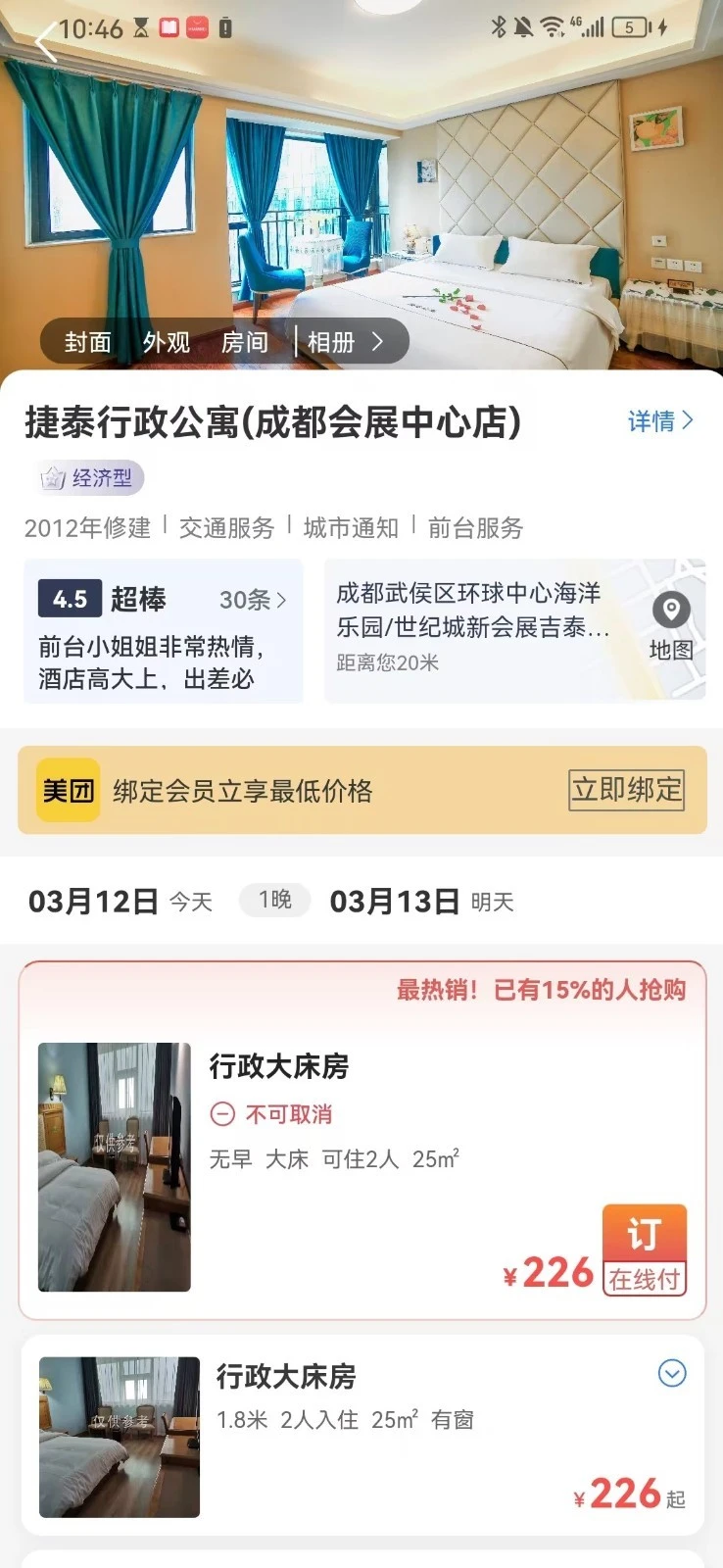Image resolution: width=723 pixels, height=1568 pixels.
Task: Click the crown icon in the 经济型 tag
Action: tap(51, 478)
